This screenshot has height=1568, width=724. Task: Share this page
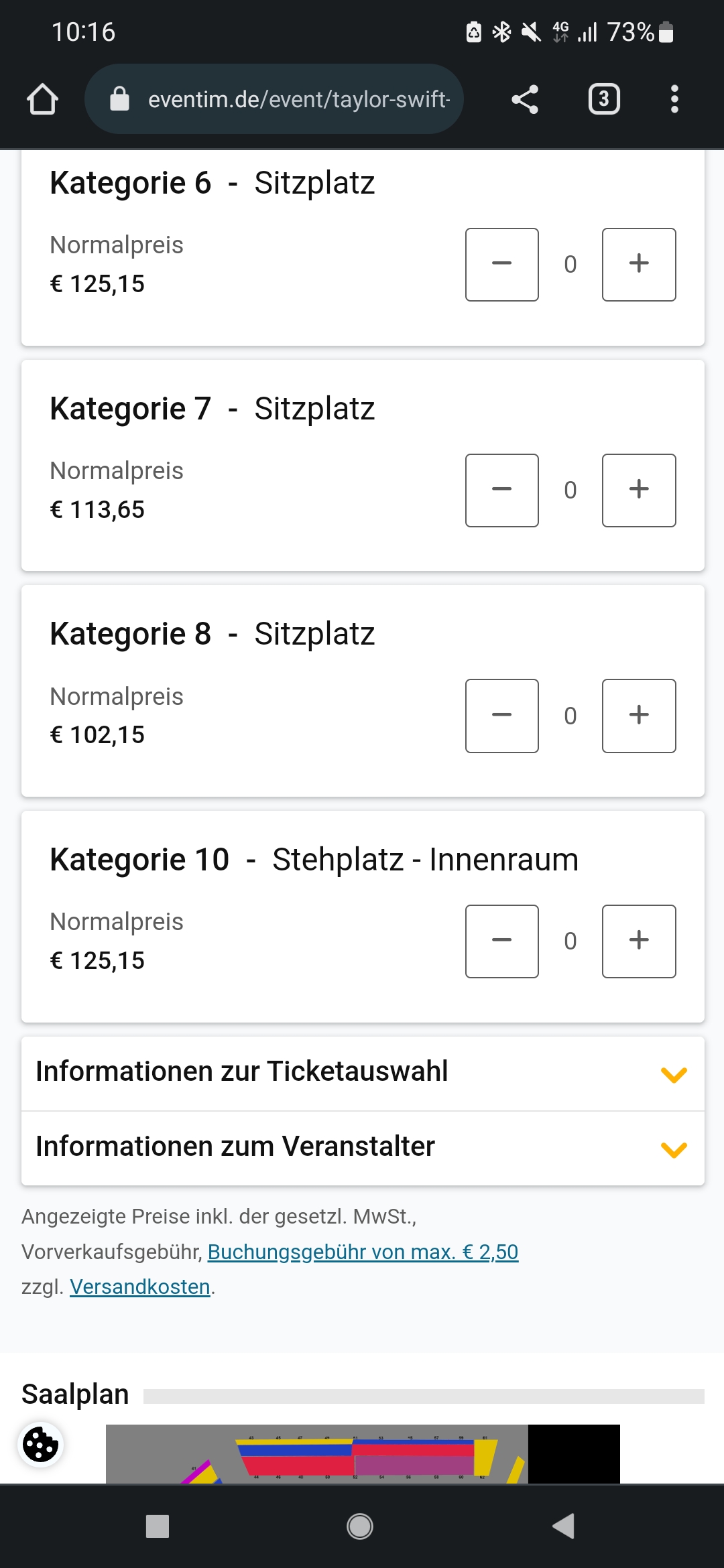pos(525,99)
